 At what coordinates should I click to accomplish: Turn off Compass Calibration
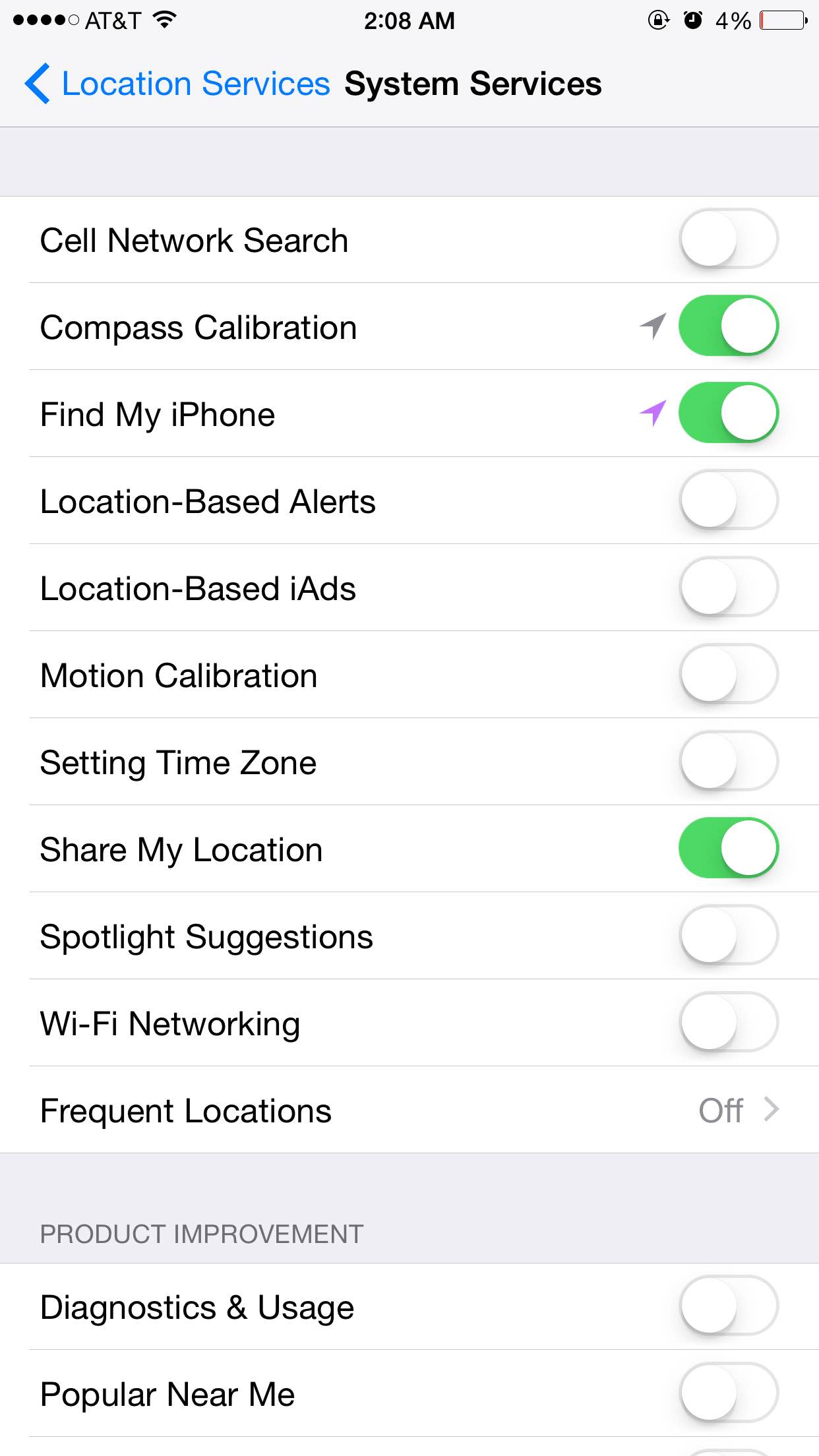pyautogui.click(x=728, y=326)
